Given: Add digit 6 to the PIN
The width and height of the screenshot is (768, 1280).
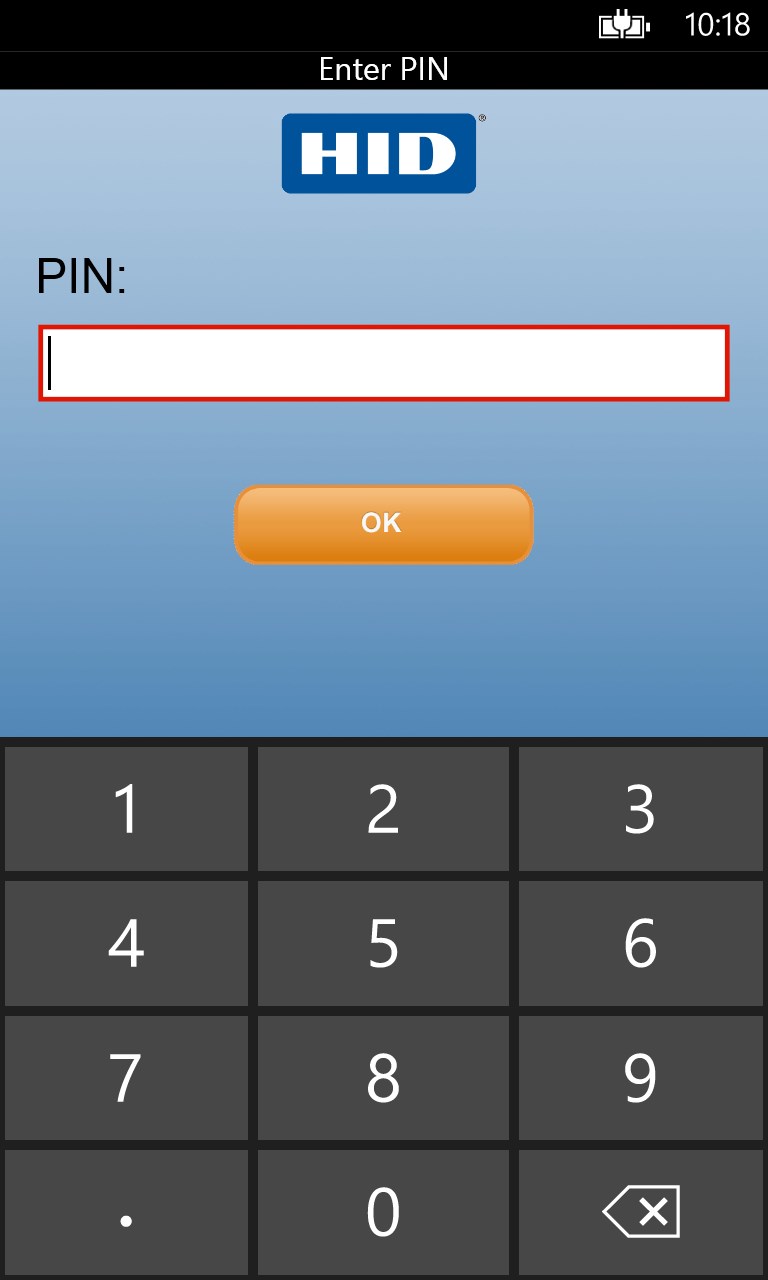Looking at the screenshot, I should pyautogui.click(x=640, y=943).
